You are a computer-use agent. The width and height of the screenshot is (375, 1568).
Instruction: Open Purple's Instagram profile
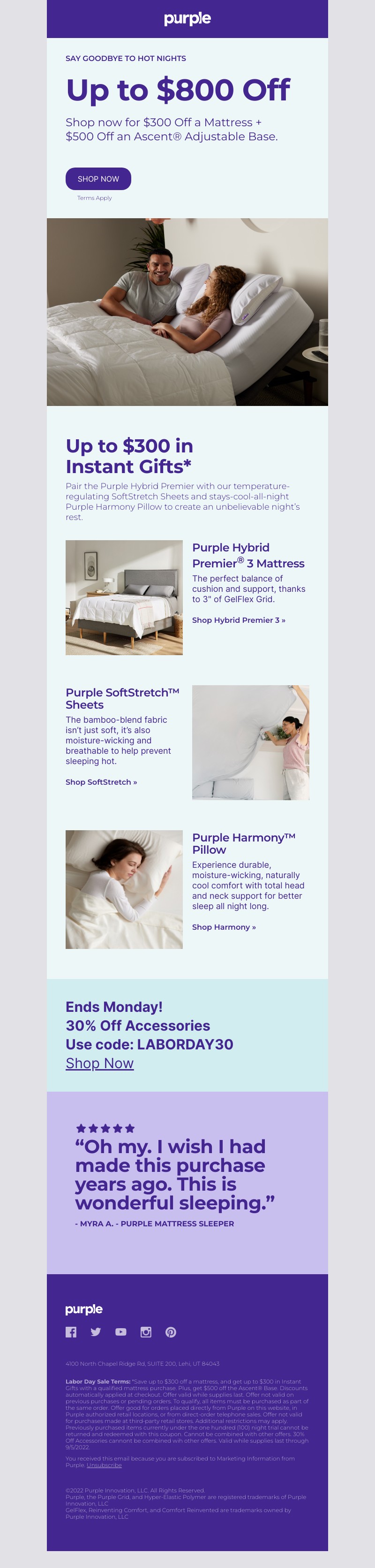pos(146,1332)
